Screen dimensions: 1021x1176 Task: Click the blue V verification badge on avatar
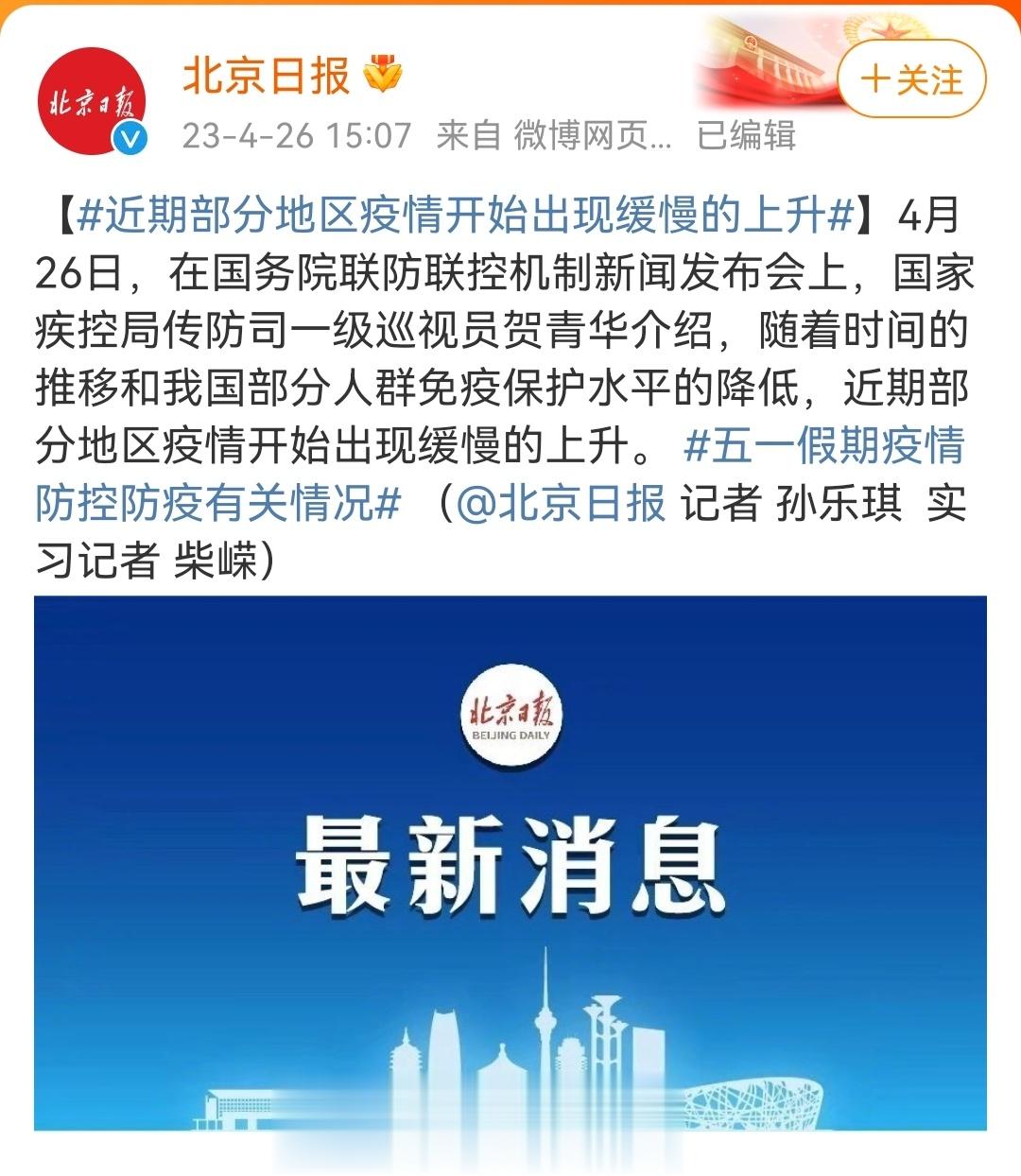tap(128, 135)
